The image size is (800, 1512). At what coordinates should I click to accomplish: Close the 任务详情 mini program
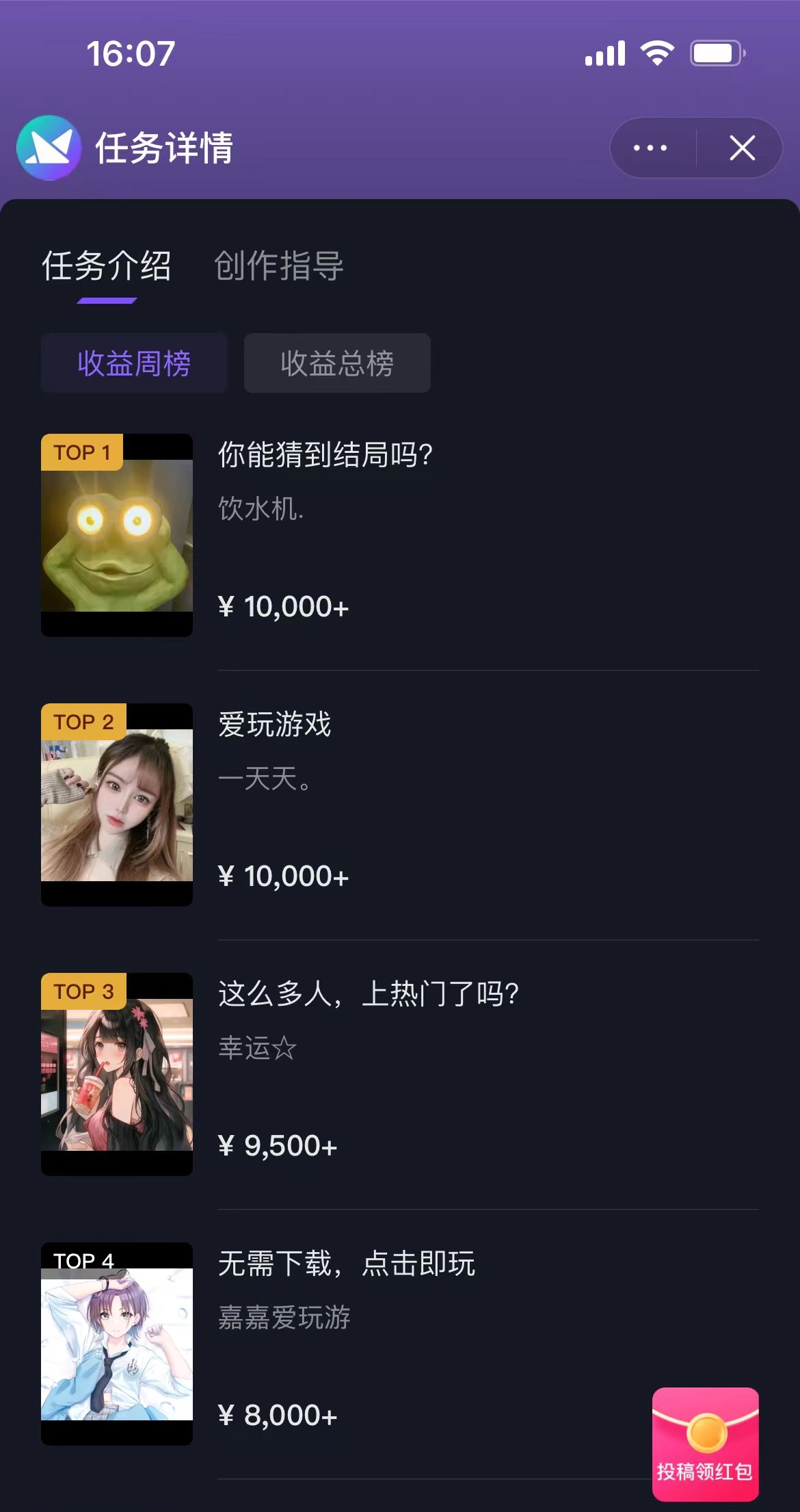click(x=742, y=148)
